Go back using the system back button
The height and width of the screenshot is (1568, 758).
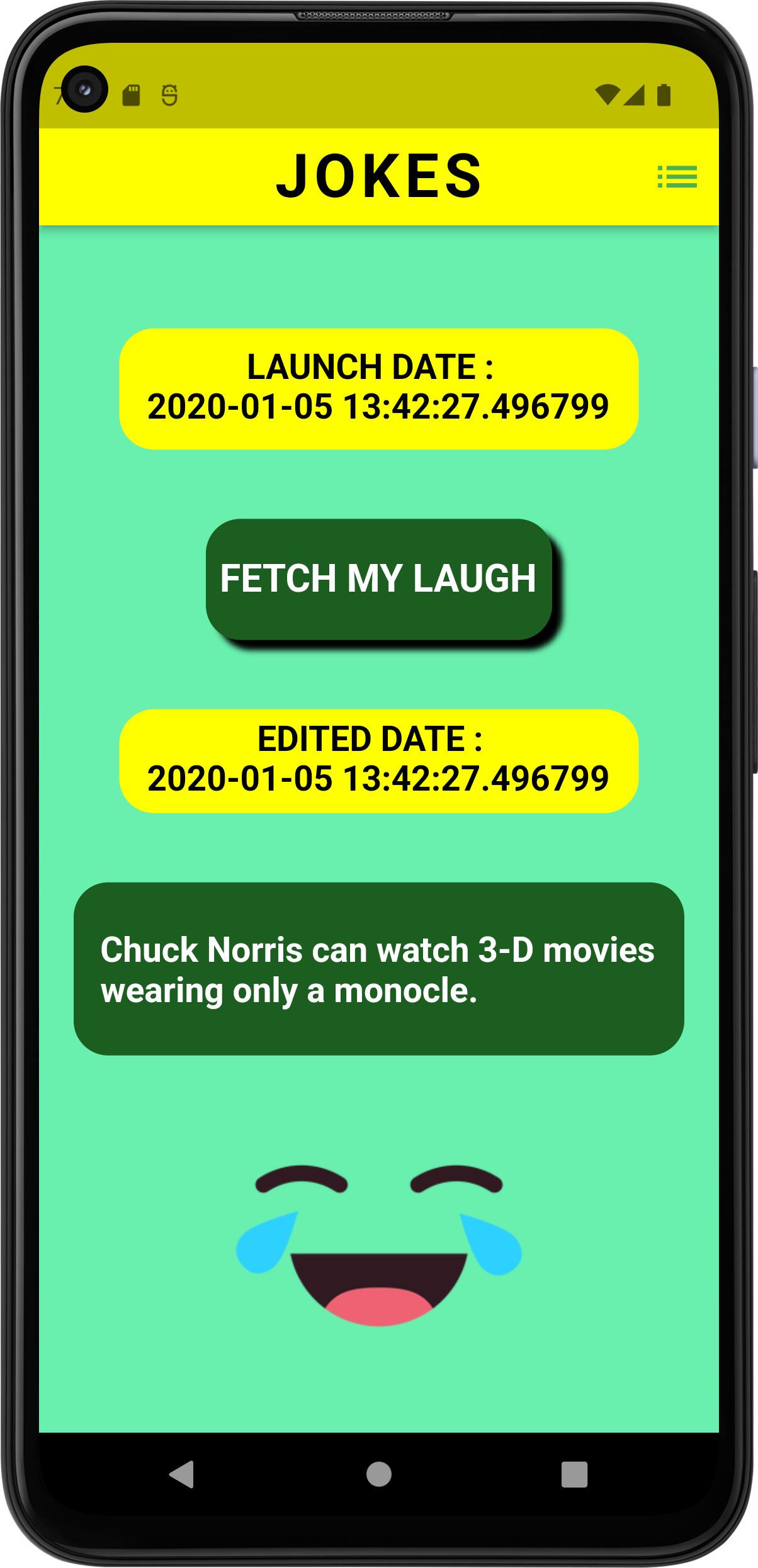click(182, 1474)
